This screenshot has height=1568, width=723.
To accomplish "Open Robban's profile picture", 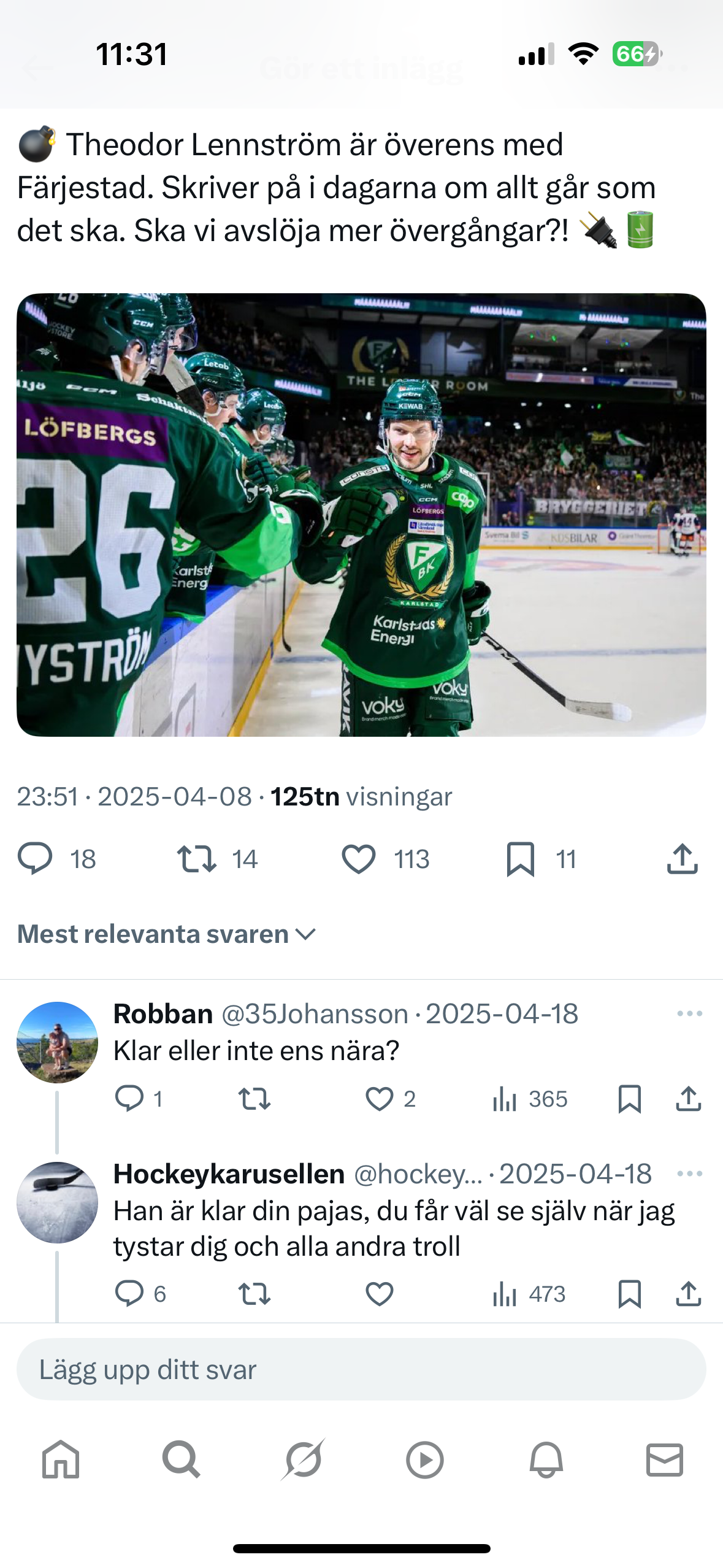I will (57, 1042).
